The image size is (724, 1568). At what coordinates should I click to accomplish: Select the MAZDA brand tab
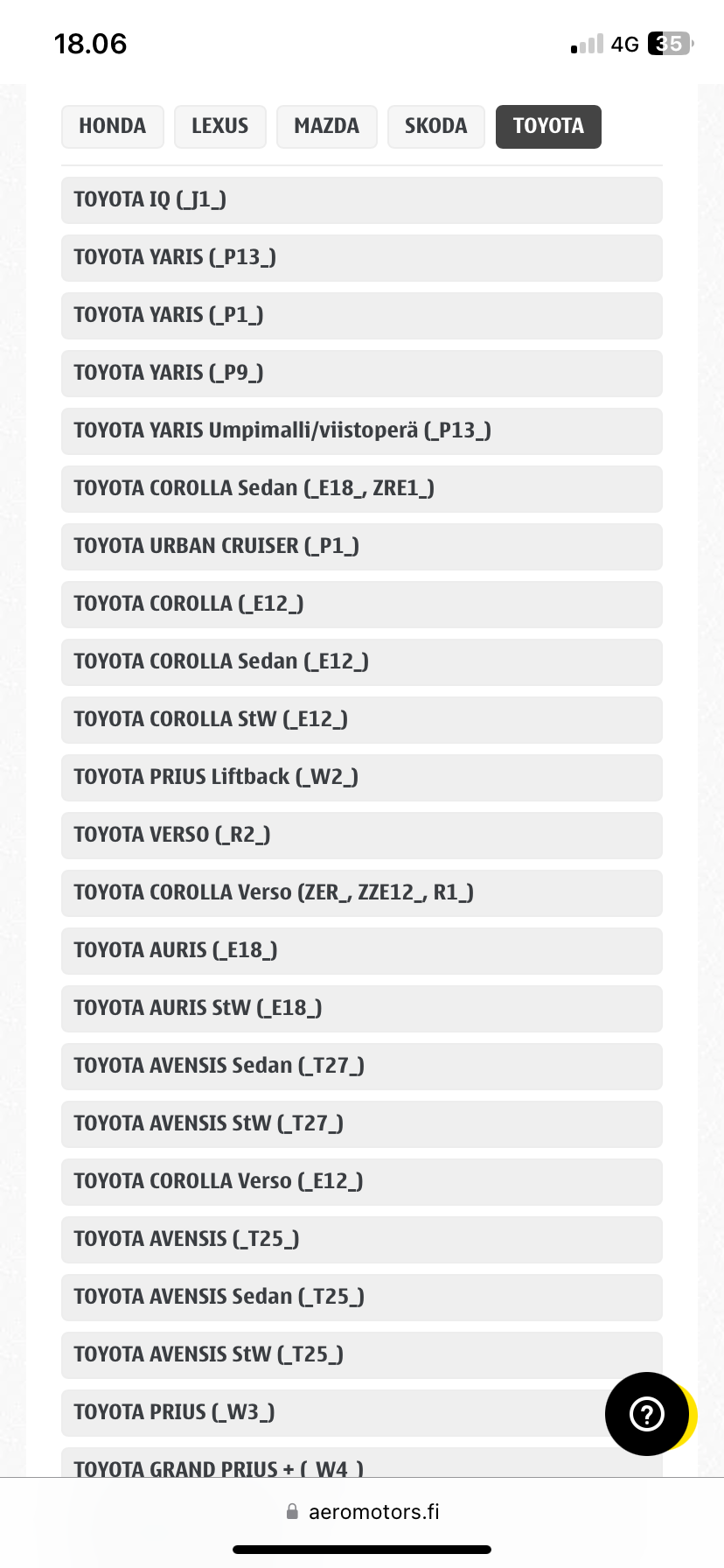[326, 126]
